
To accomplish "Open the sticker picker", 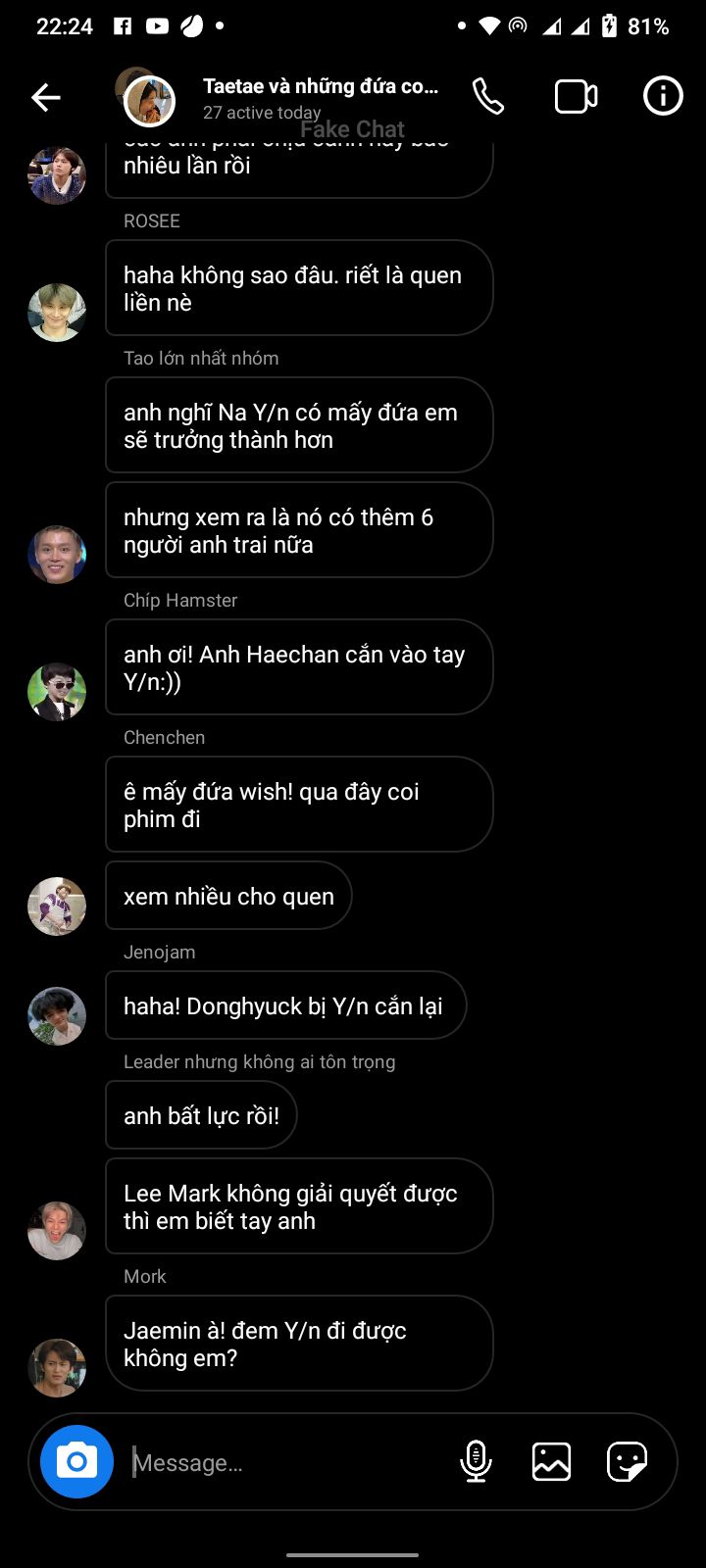I will coord(627,1461).
